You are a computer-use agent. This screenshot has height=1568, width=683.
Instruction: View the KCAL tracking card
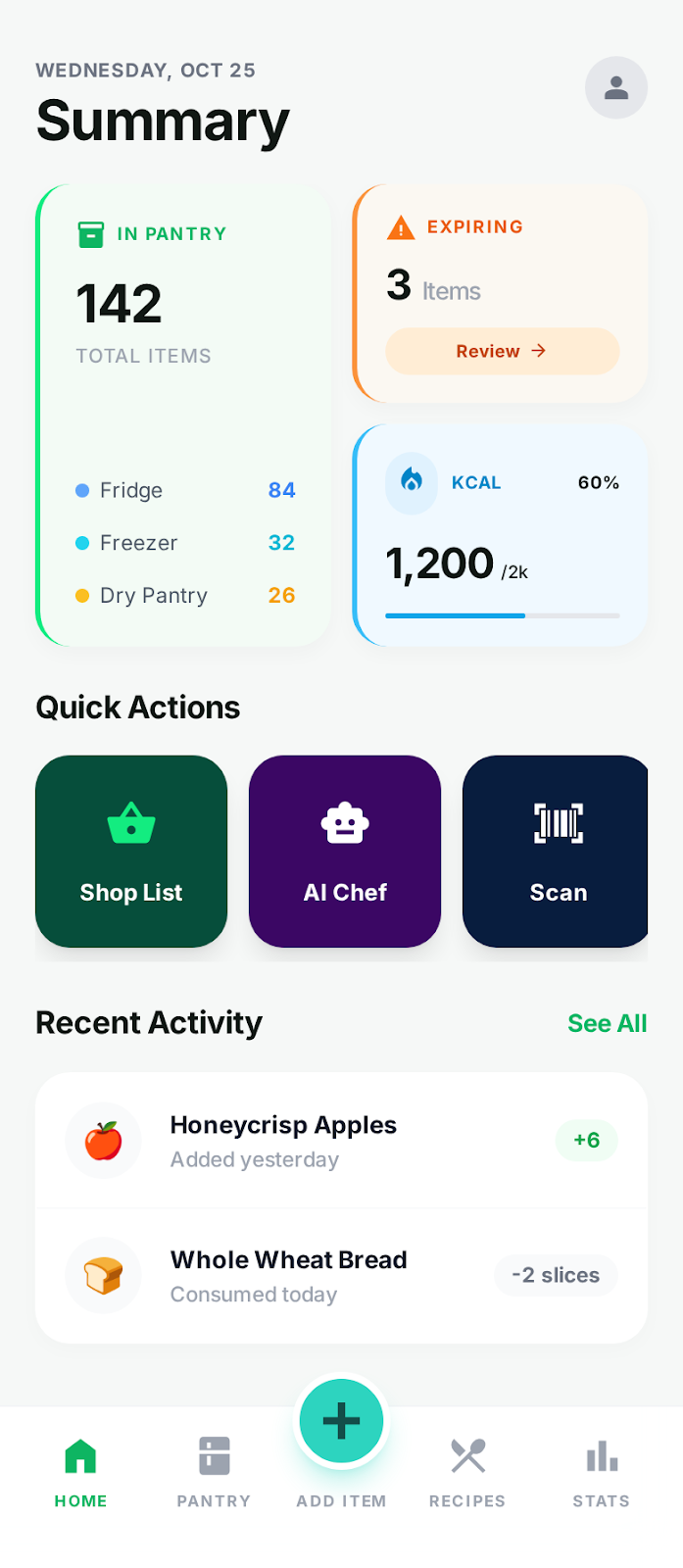[x=501, y=535]
